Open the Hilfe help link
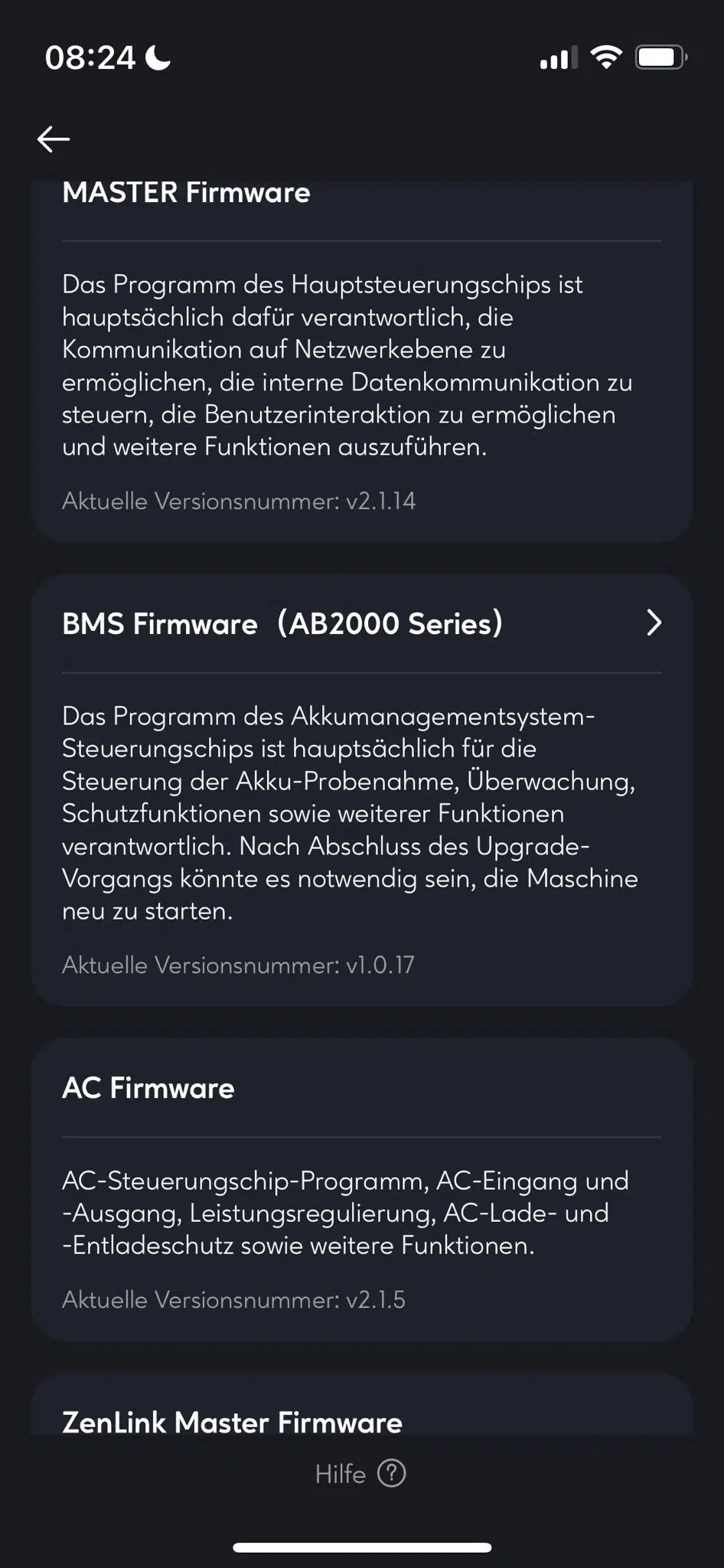Viewport: 724px width, 1568px height. 360,1473
